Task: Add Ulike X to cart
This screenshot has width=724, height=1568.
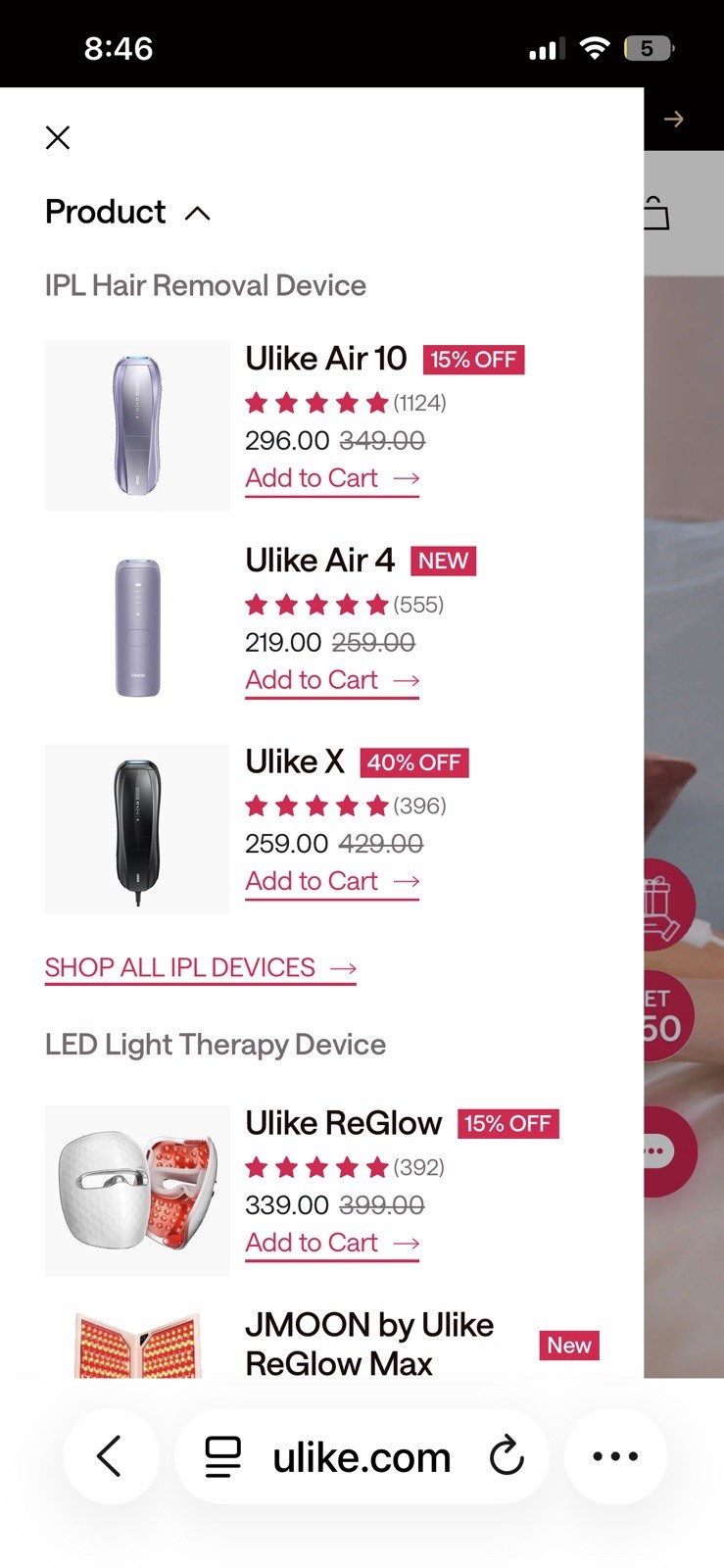Action: (331, 881)
